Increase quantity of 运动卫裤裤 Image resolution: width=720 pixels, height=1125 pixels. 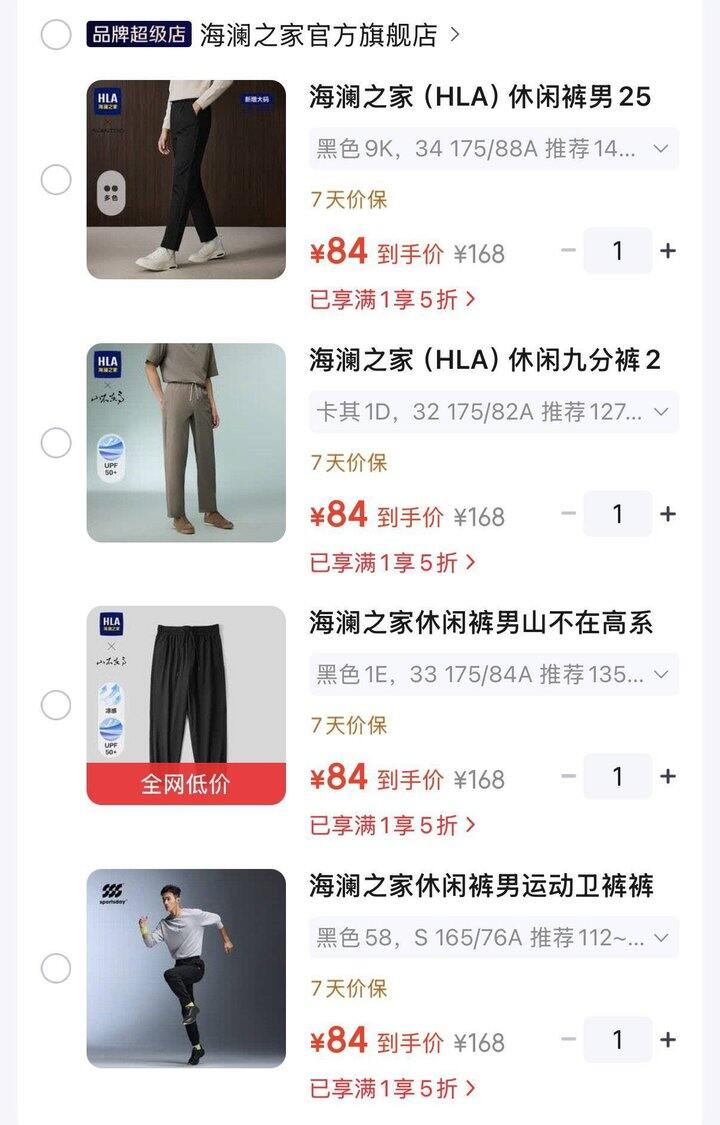(x=668, y=1040)
